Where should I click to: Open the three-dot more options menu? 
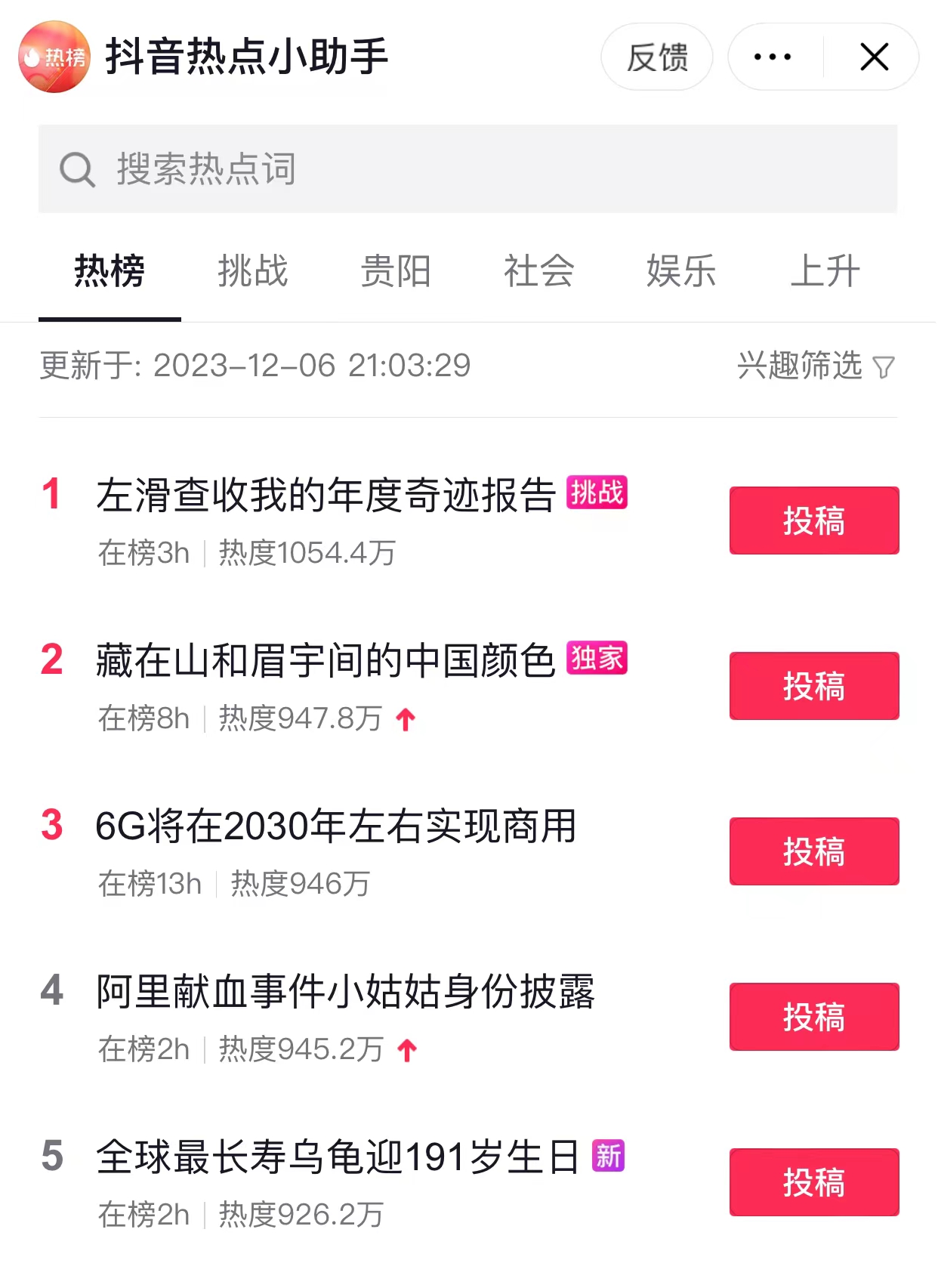point(773,57)
